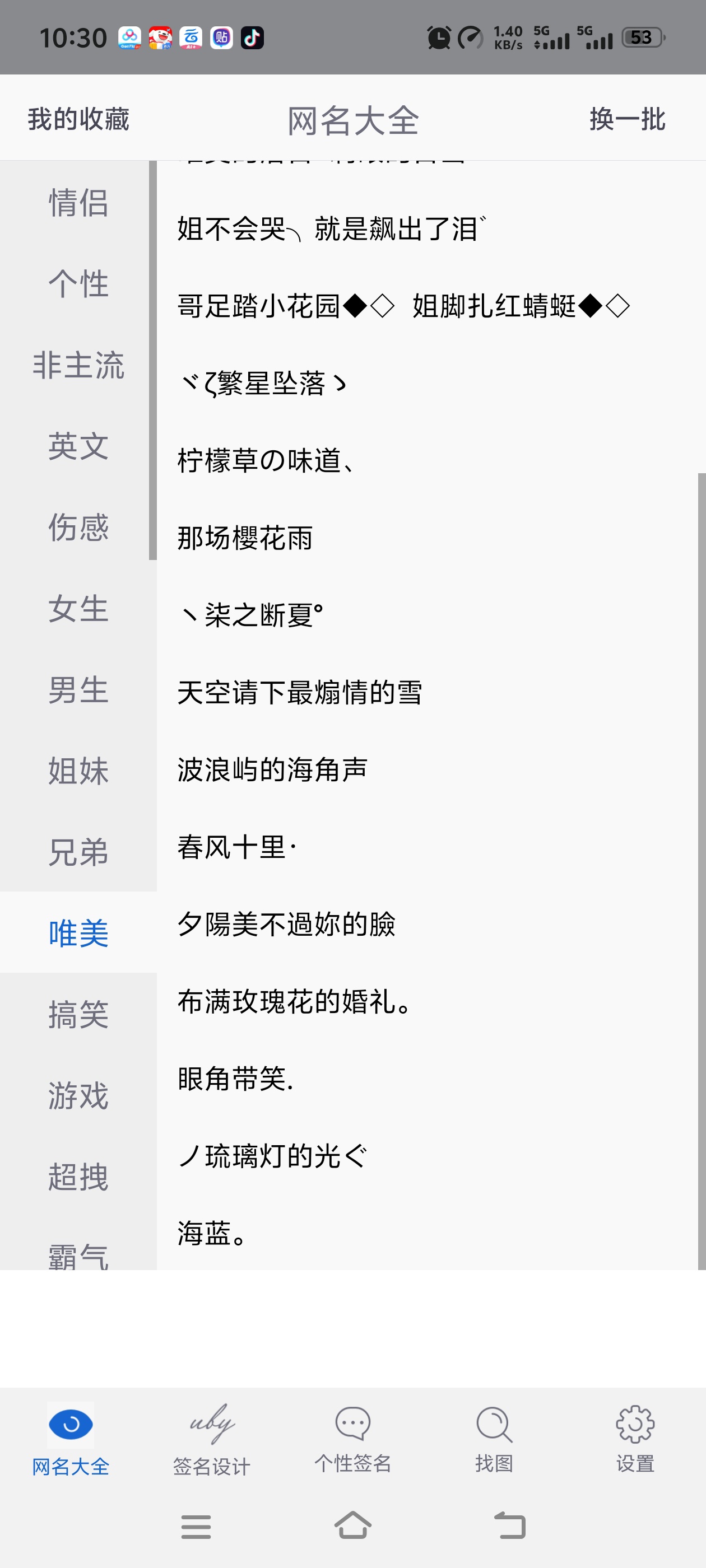Tap the name 天空请下最煽情的雪
706x1568 pixels.
point(300,692)
